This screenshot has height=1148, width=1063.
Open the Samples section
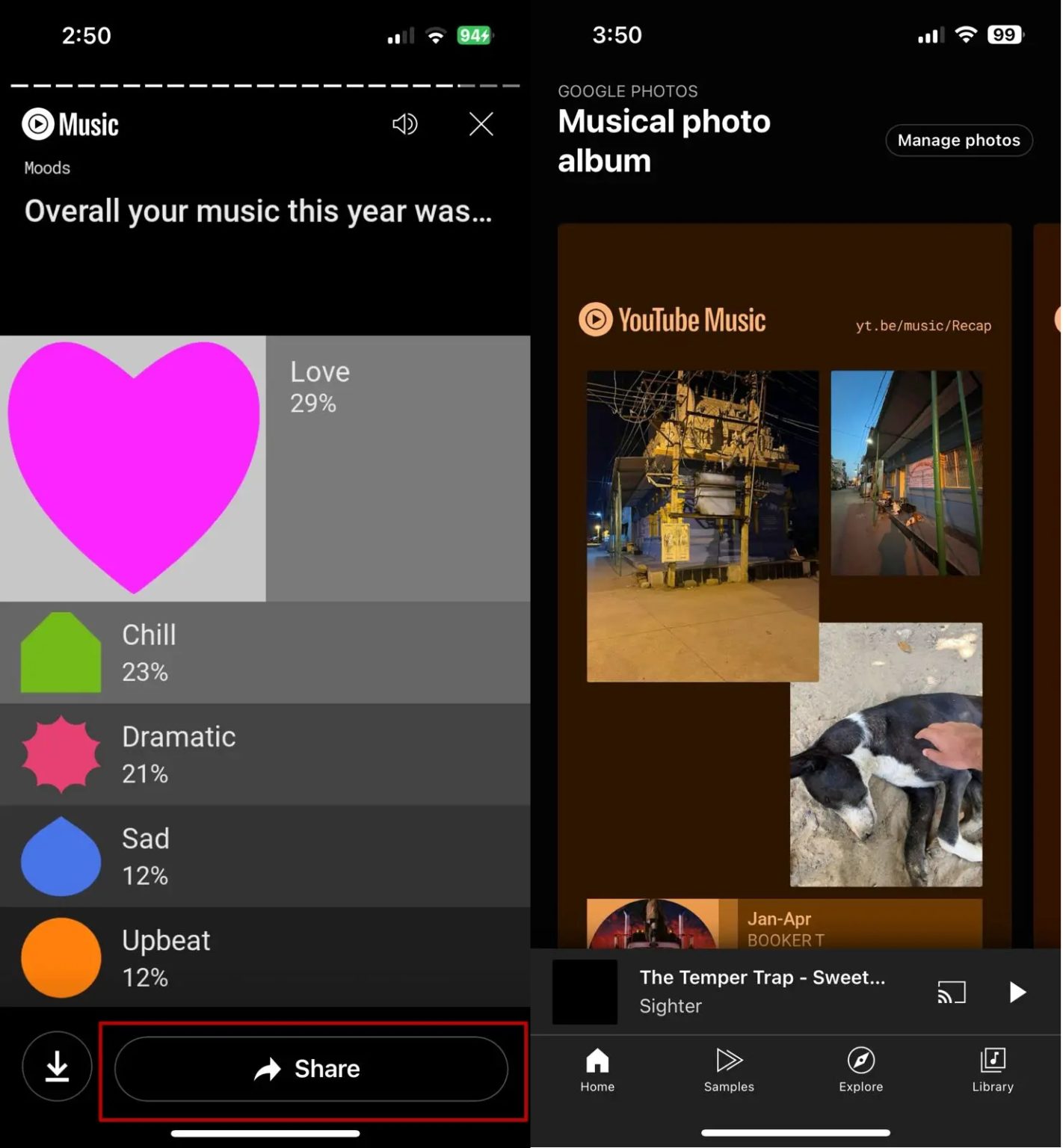click(728, 1071)
